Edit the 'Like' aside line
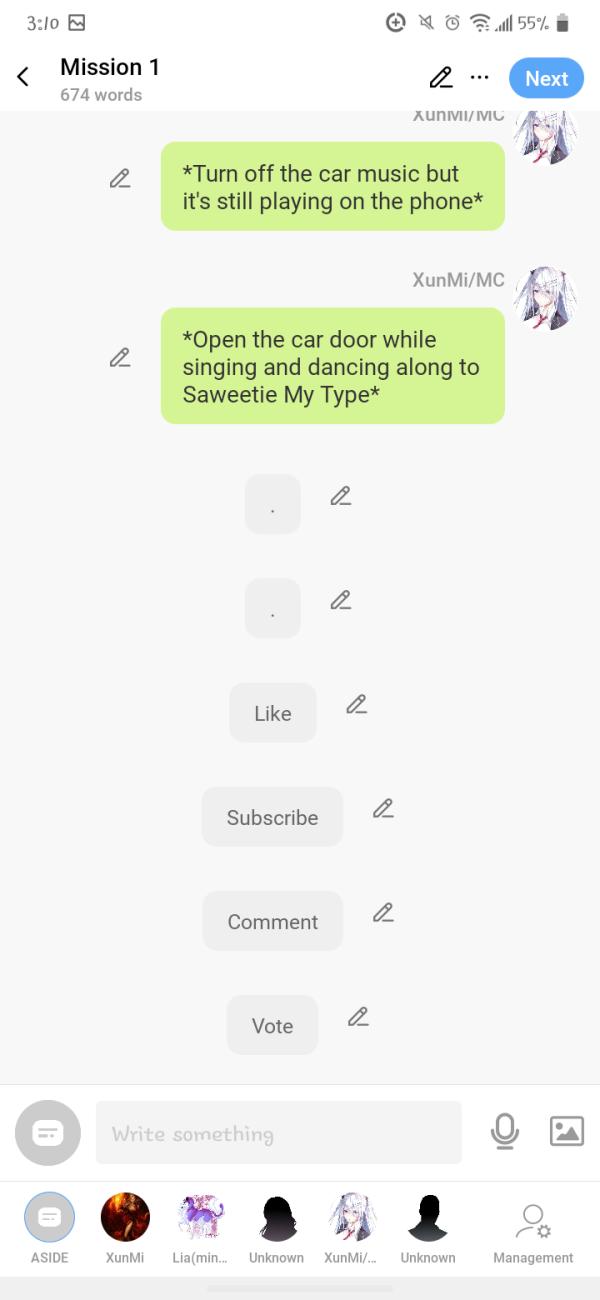The height and width of the screenshot is (1300, 600). tap(356, 704)
